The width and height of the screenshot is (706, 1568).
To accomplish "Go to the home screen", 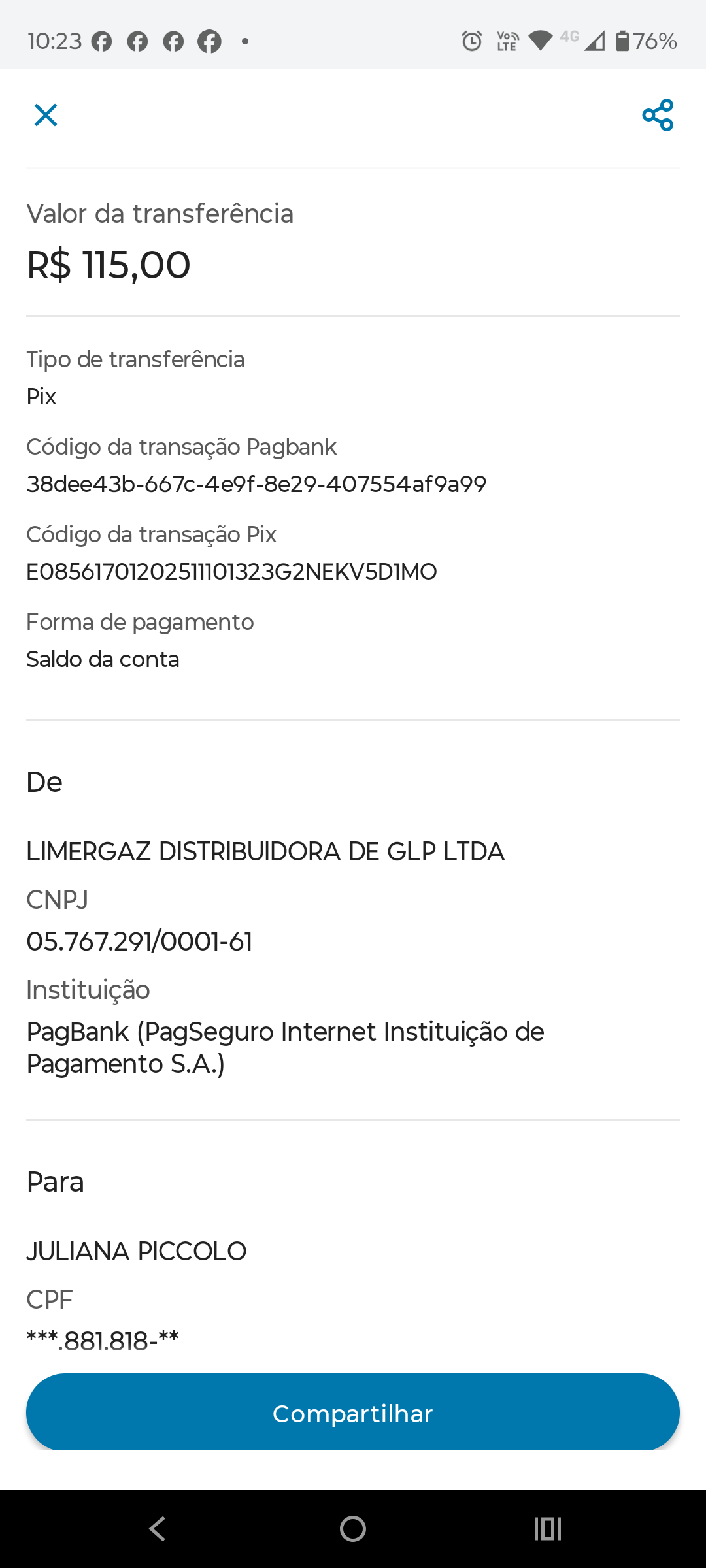I will [353, 1529].
